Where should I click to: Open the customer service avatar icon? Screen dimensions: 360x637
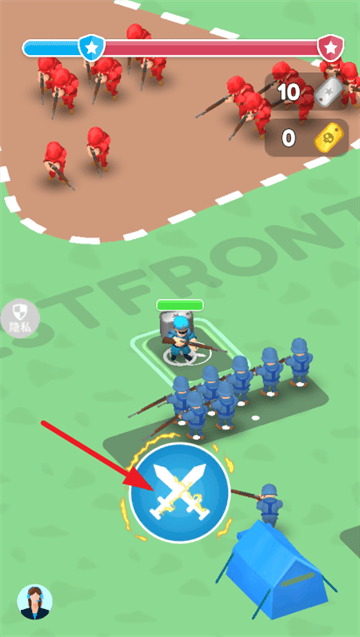click(x=35, y=602)
